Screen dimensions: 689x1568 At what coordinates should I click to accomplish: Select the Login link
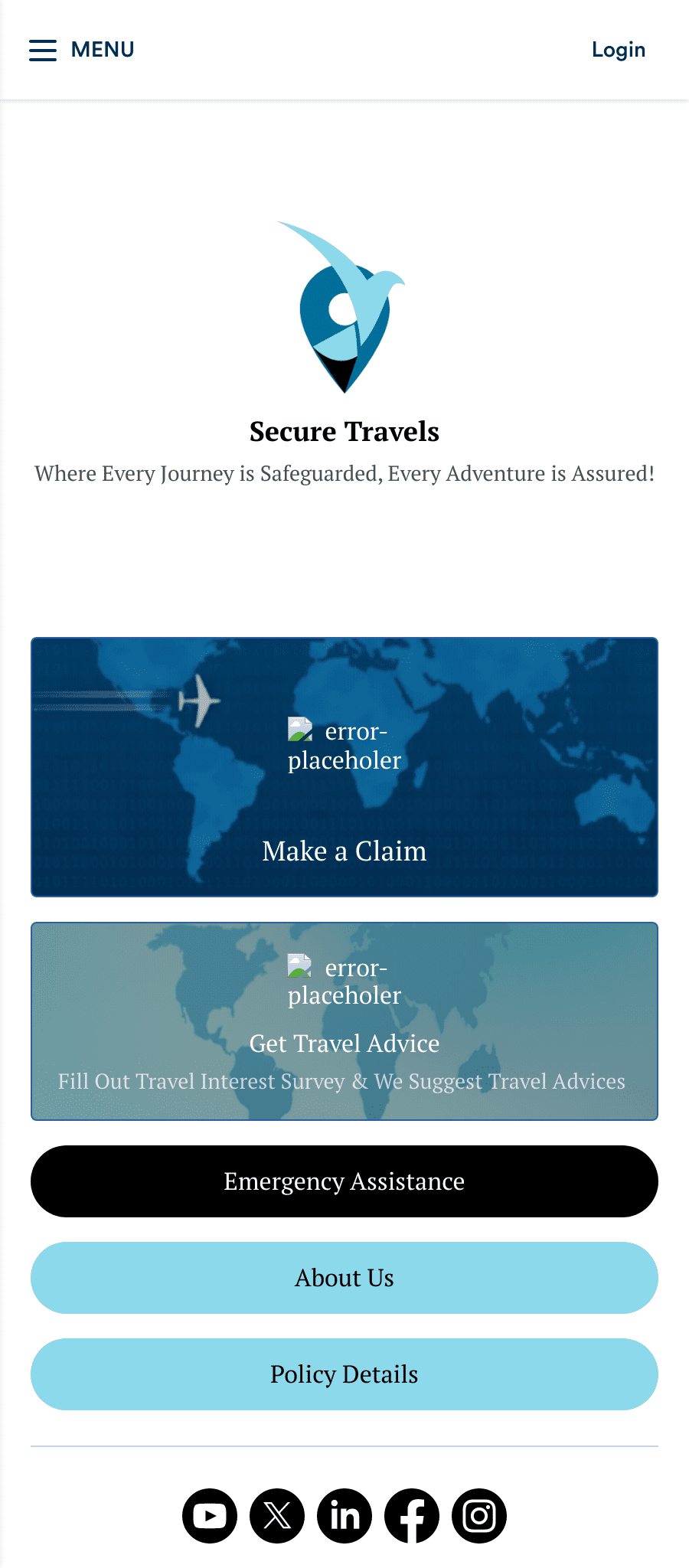pos(618,49)
